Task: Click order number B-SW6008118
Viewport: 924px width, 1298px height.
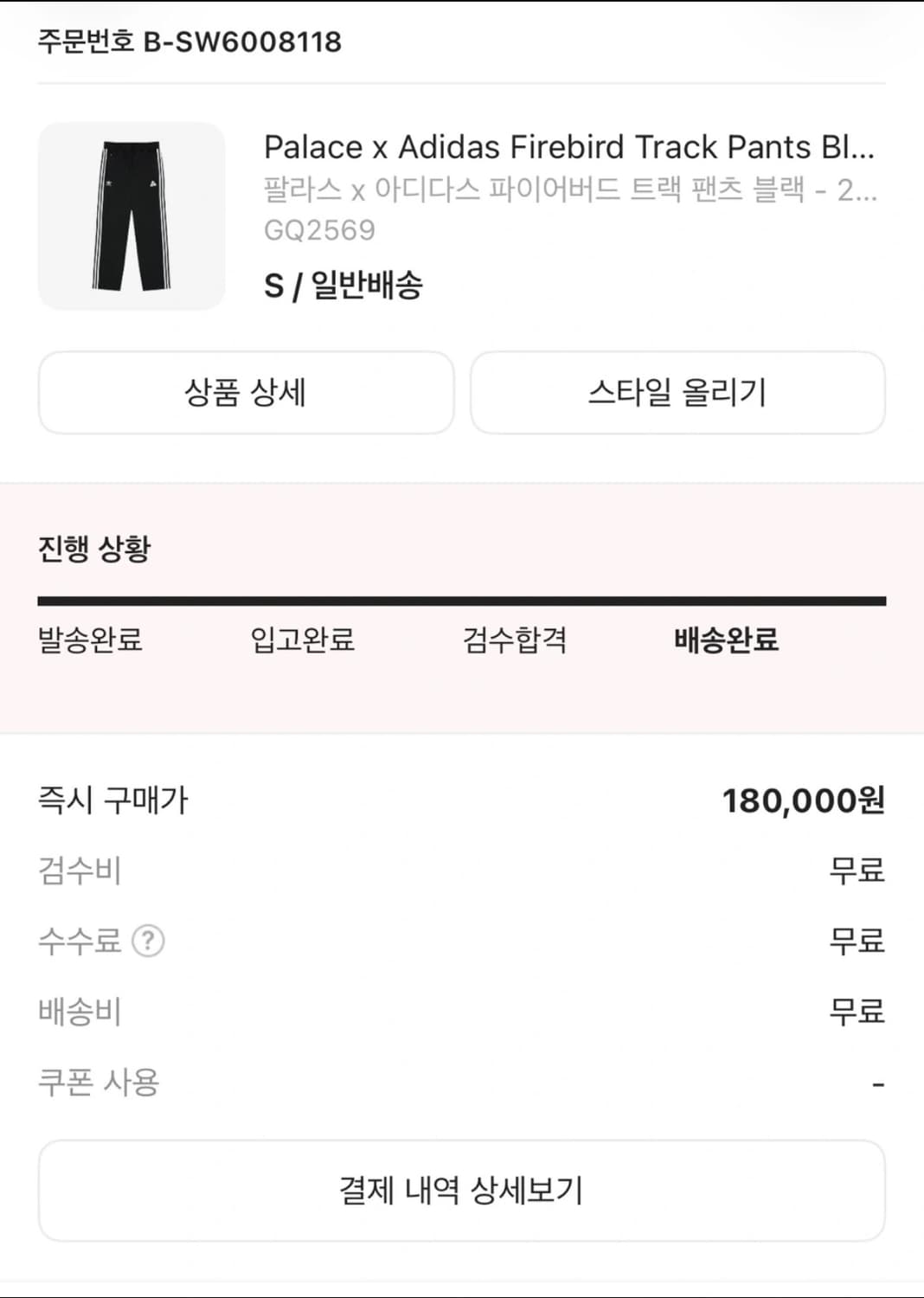Action: click(x=190, y=39)
